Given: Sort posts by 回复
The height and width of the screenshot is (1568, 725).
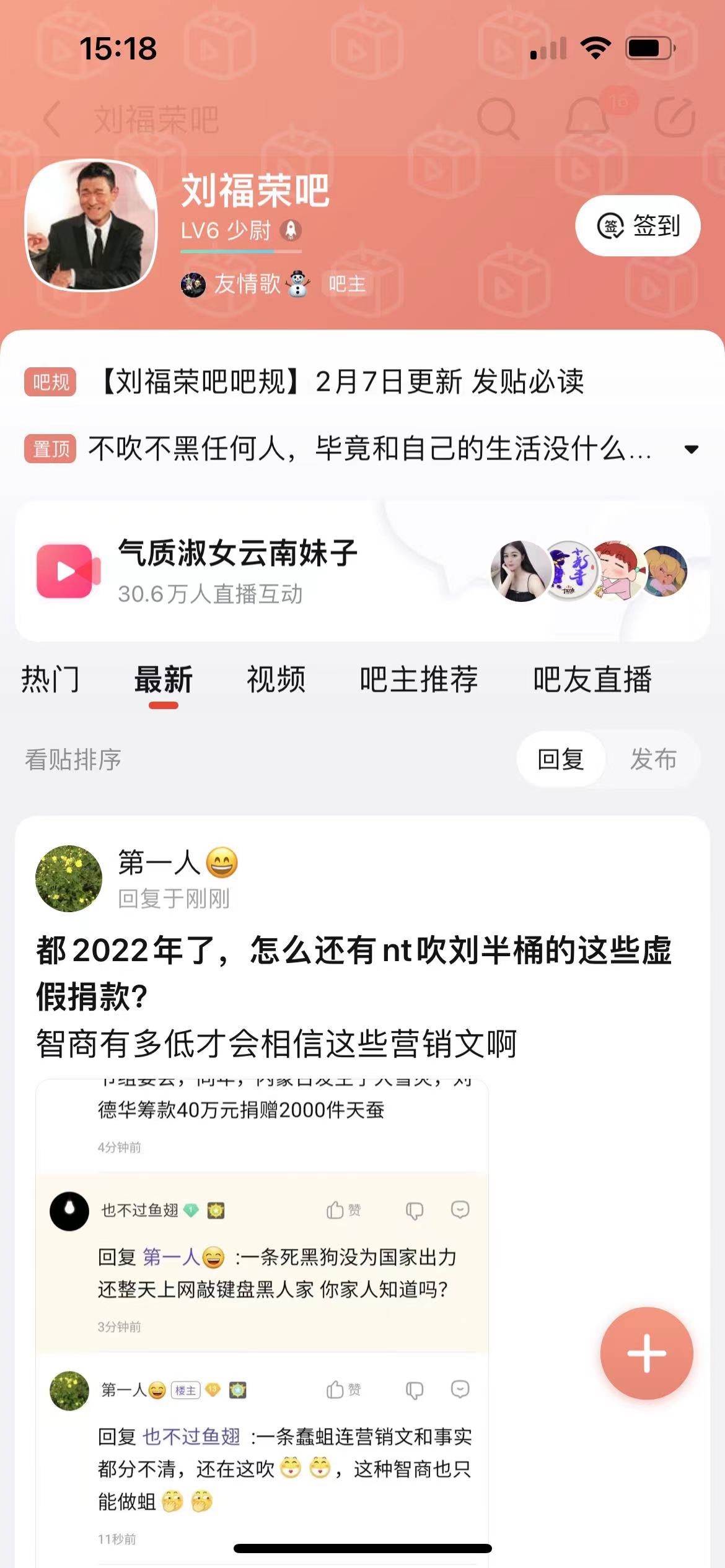Looking at the screenshot, I should [561, 759].
